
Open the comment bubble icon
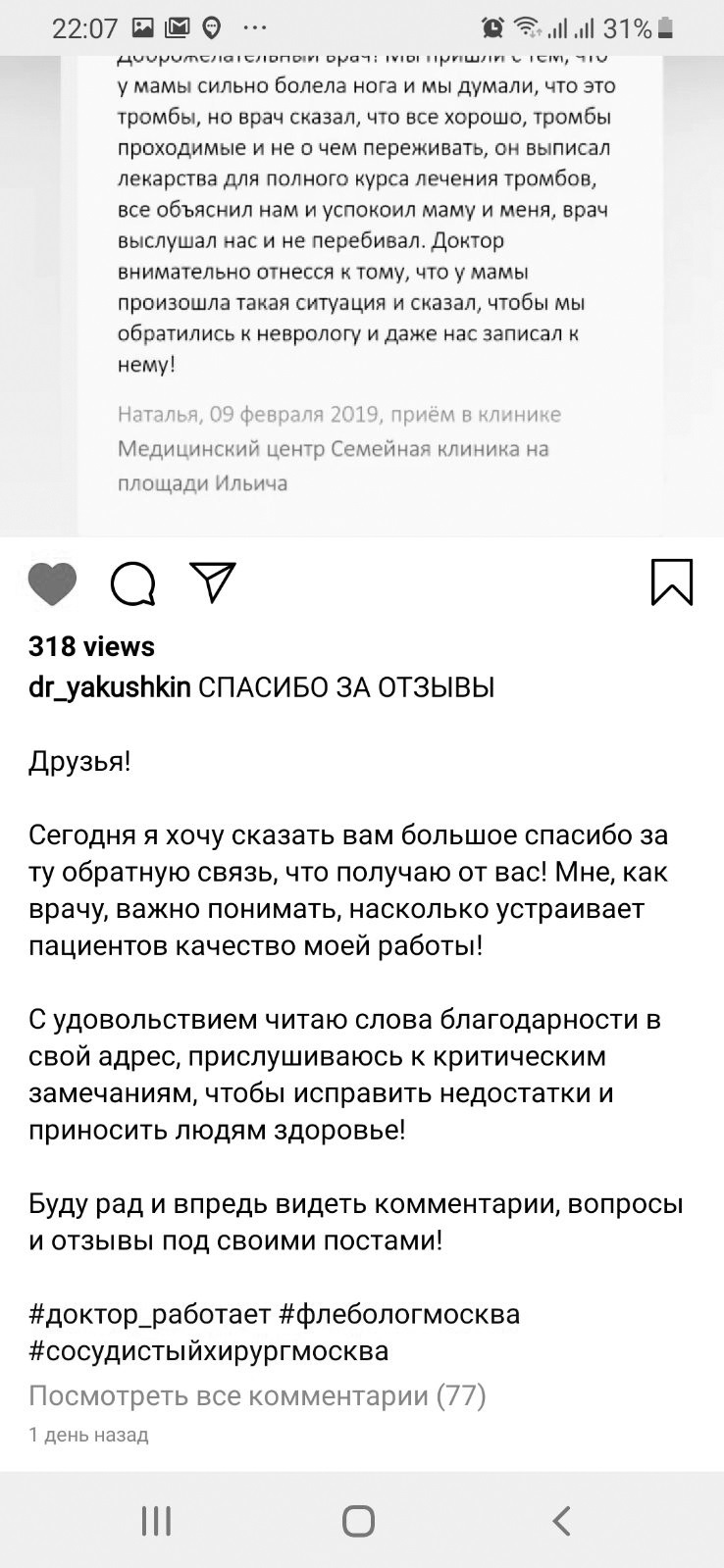click(132, 584)
